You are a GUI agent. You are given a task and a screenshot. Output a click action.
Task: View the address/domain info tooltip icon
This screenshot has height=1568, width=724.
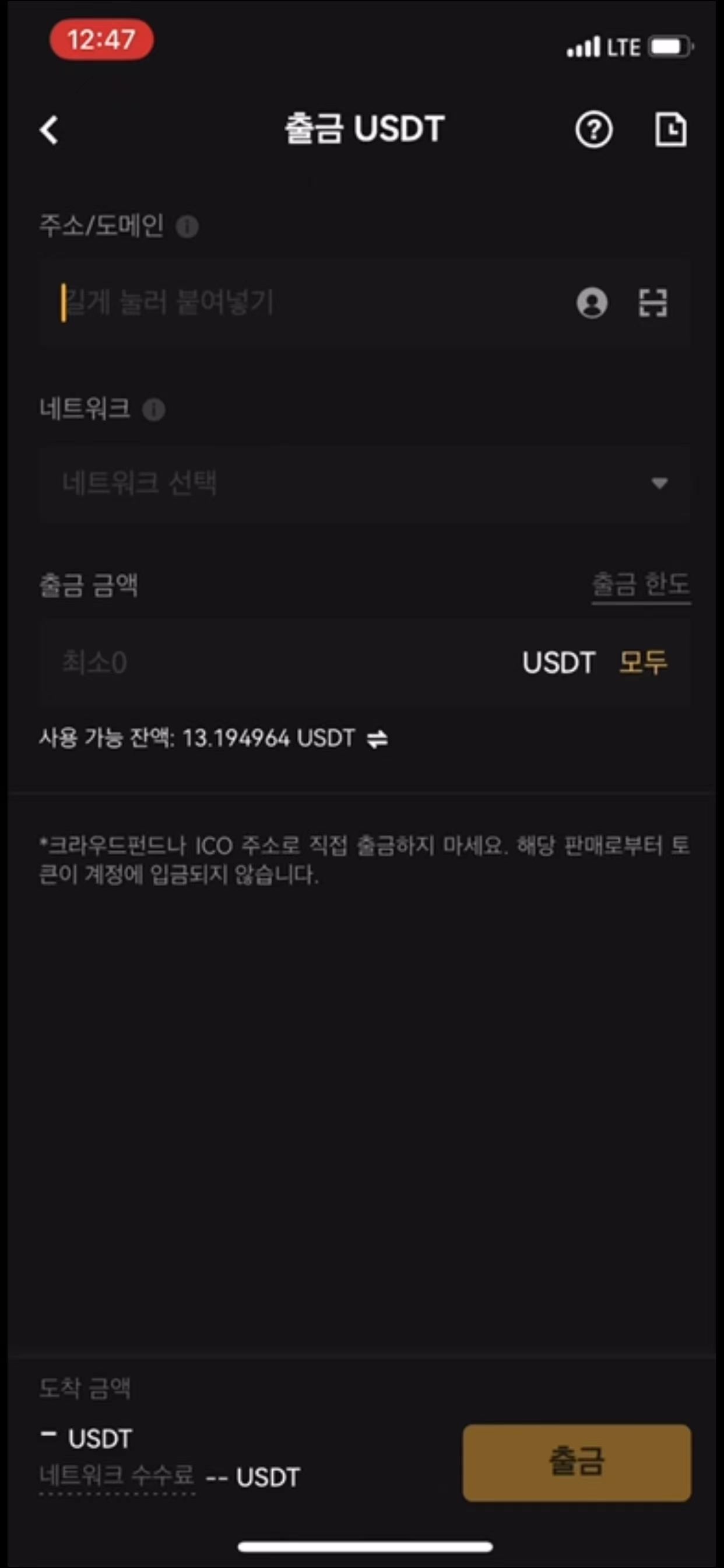point(188,226)
